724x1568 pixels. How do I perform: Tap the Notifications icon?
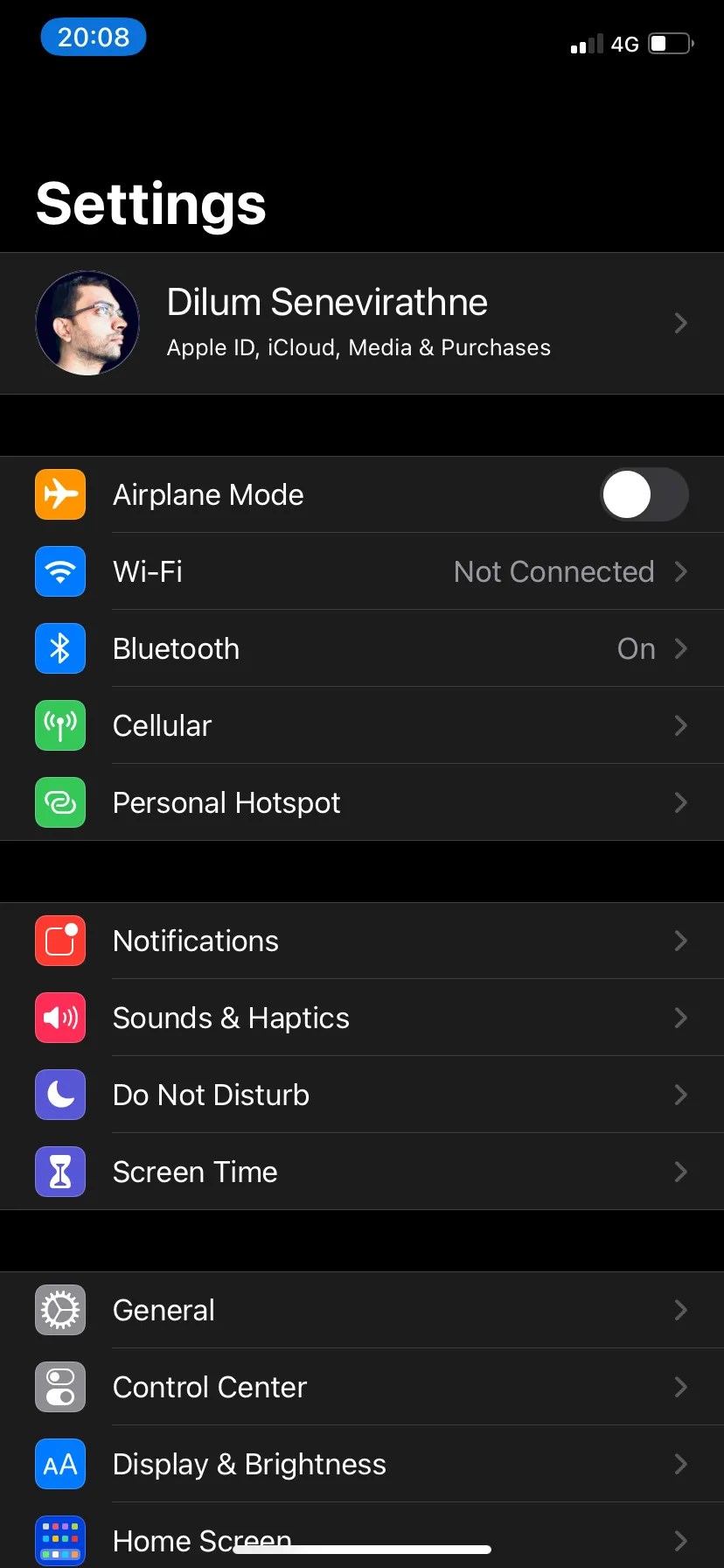click(x=59, y=941)
